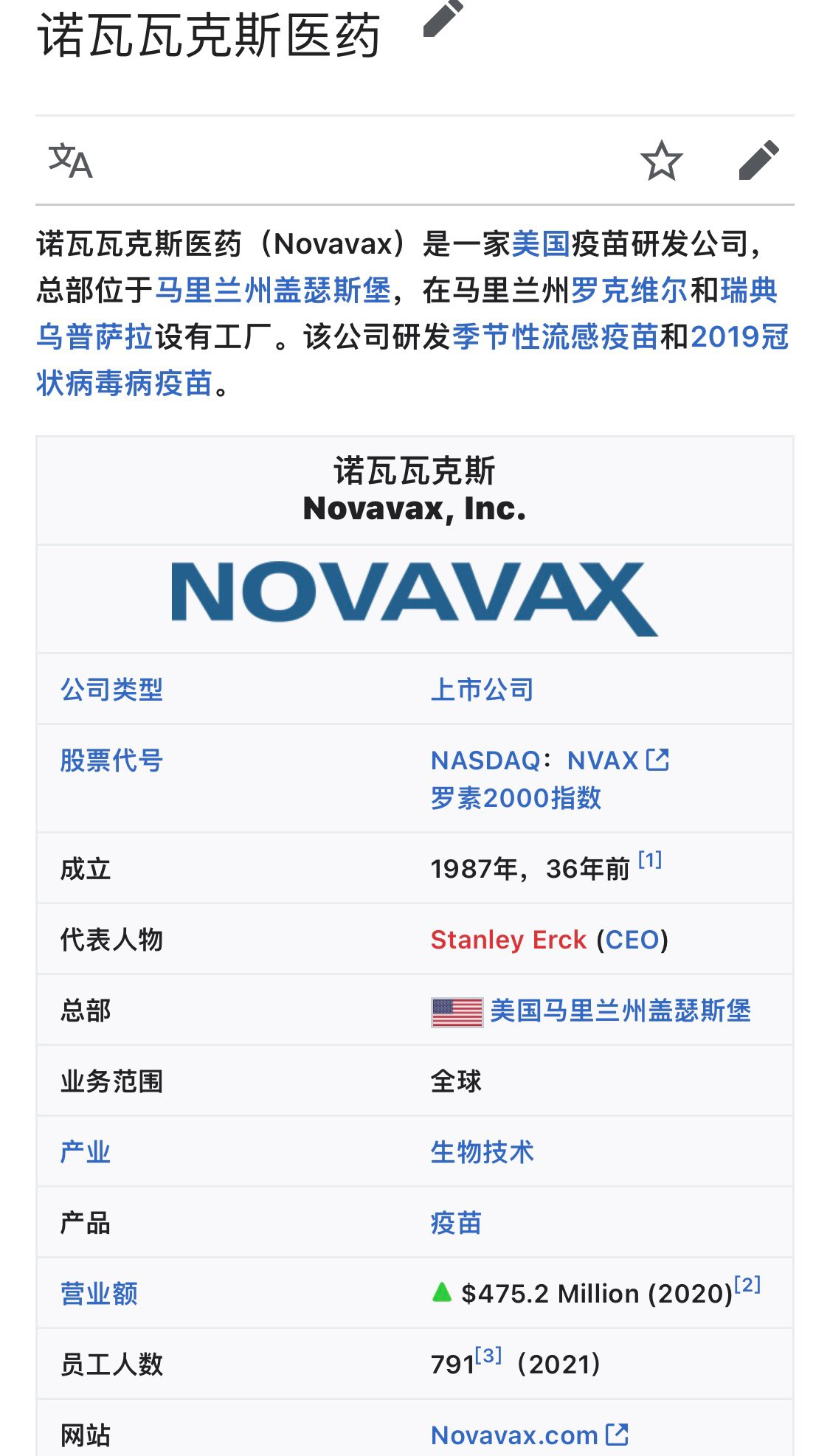Open the Stanley Erck red link
Viewport: 830px width, 1456px height.
click(x=508, y=940)
